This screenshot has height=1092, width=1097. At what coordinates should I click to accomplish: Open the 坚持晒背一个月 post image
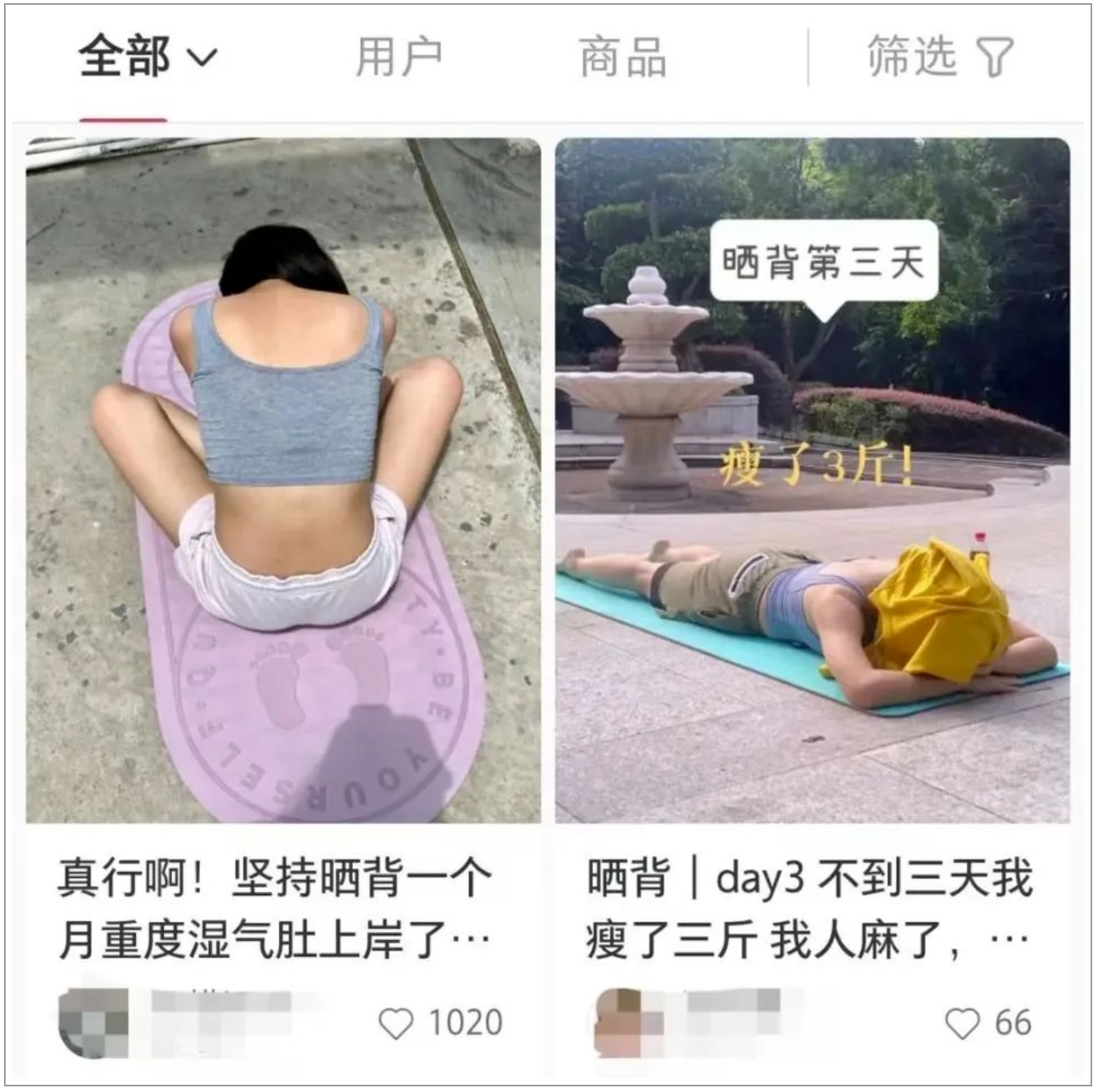click(x=283, y=480)
